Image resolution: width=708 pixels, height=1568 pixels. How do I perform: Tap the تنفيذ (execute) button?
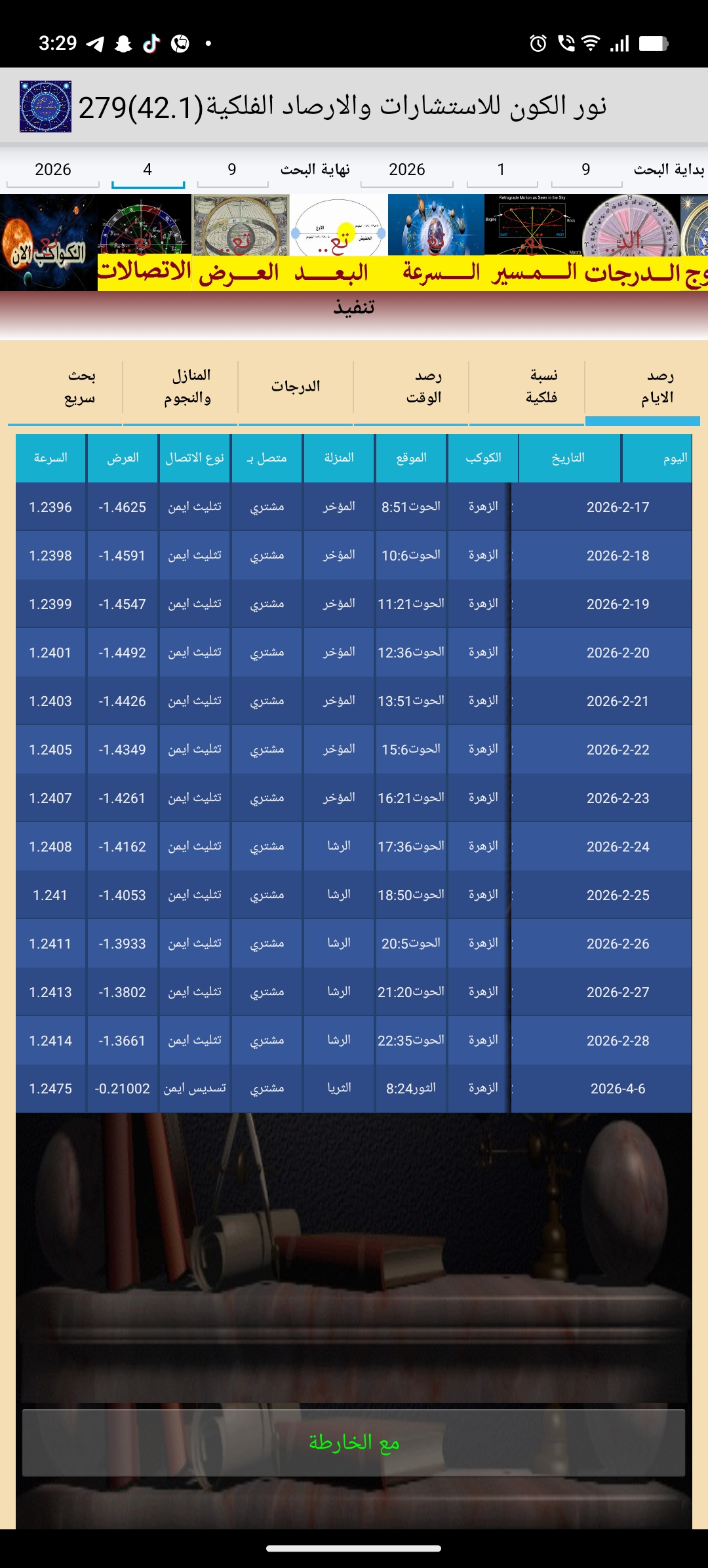(354, 307)
